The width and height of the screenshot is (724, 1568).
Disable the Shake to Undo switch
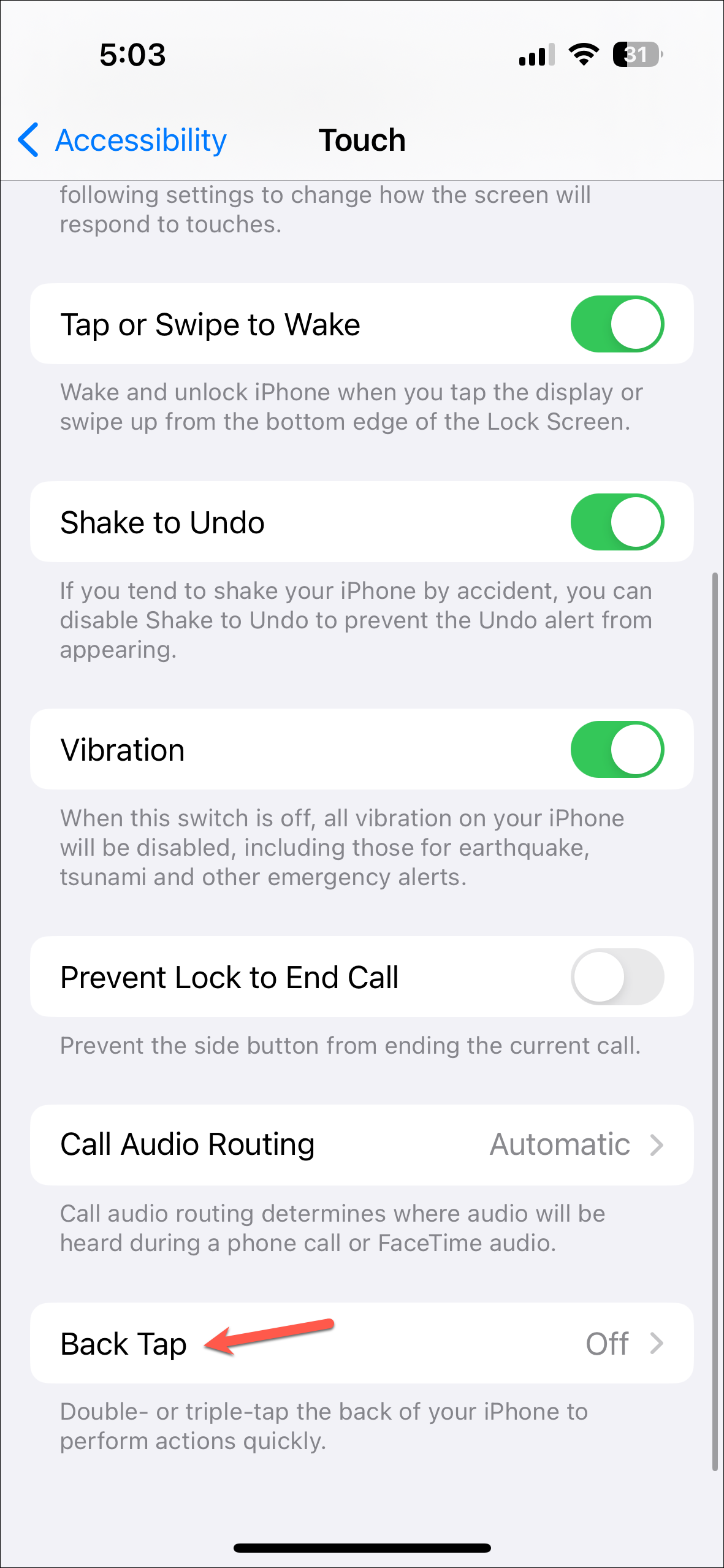pos(617,522)
